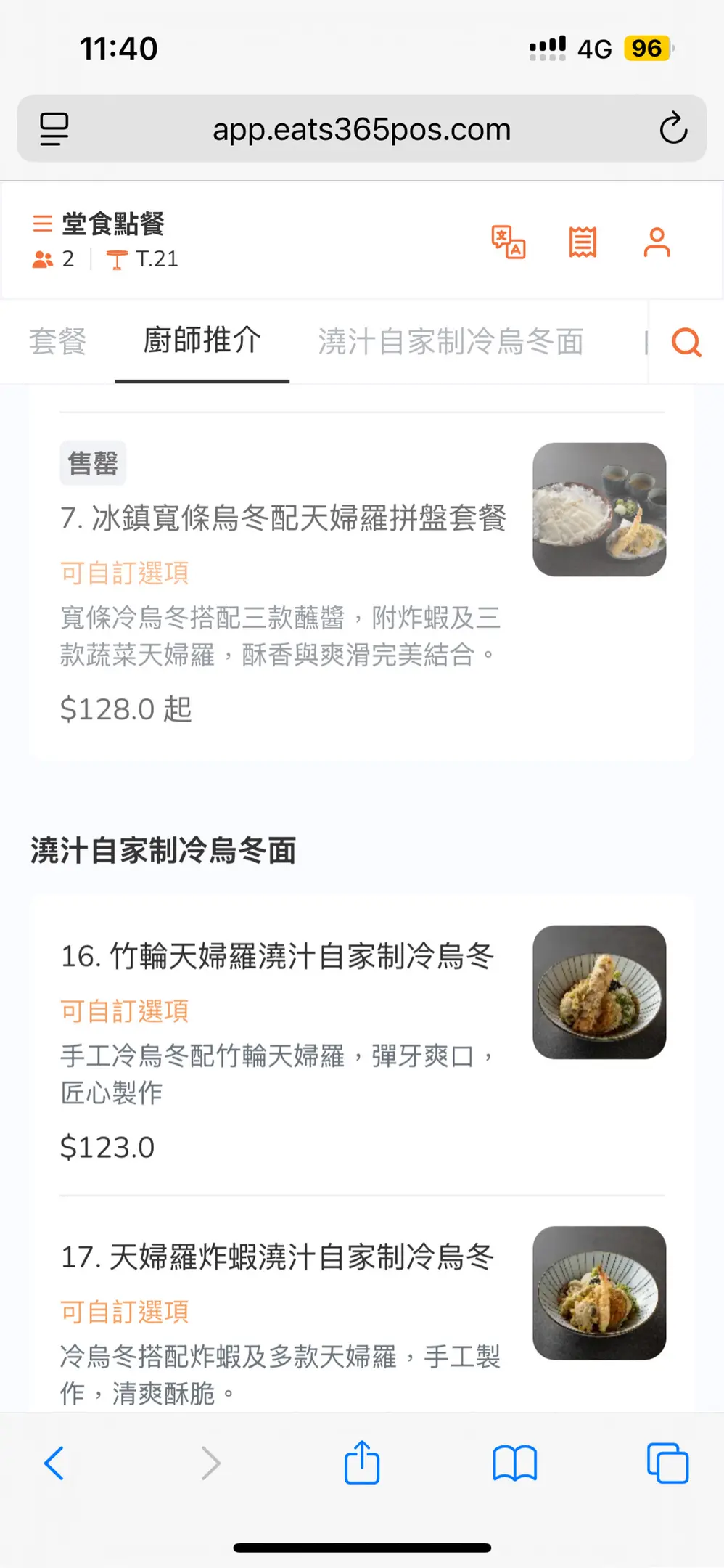
Task: Share this page via the share icon
Action: coord(362,1461)
